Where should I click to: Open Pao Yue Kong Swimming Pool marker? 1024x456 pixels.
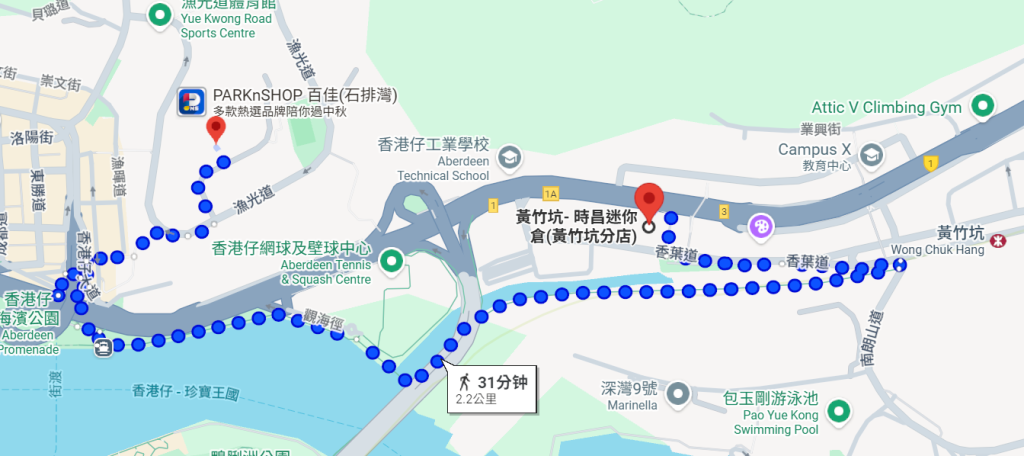[x=840, y=408]
